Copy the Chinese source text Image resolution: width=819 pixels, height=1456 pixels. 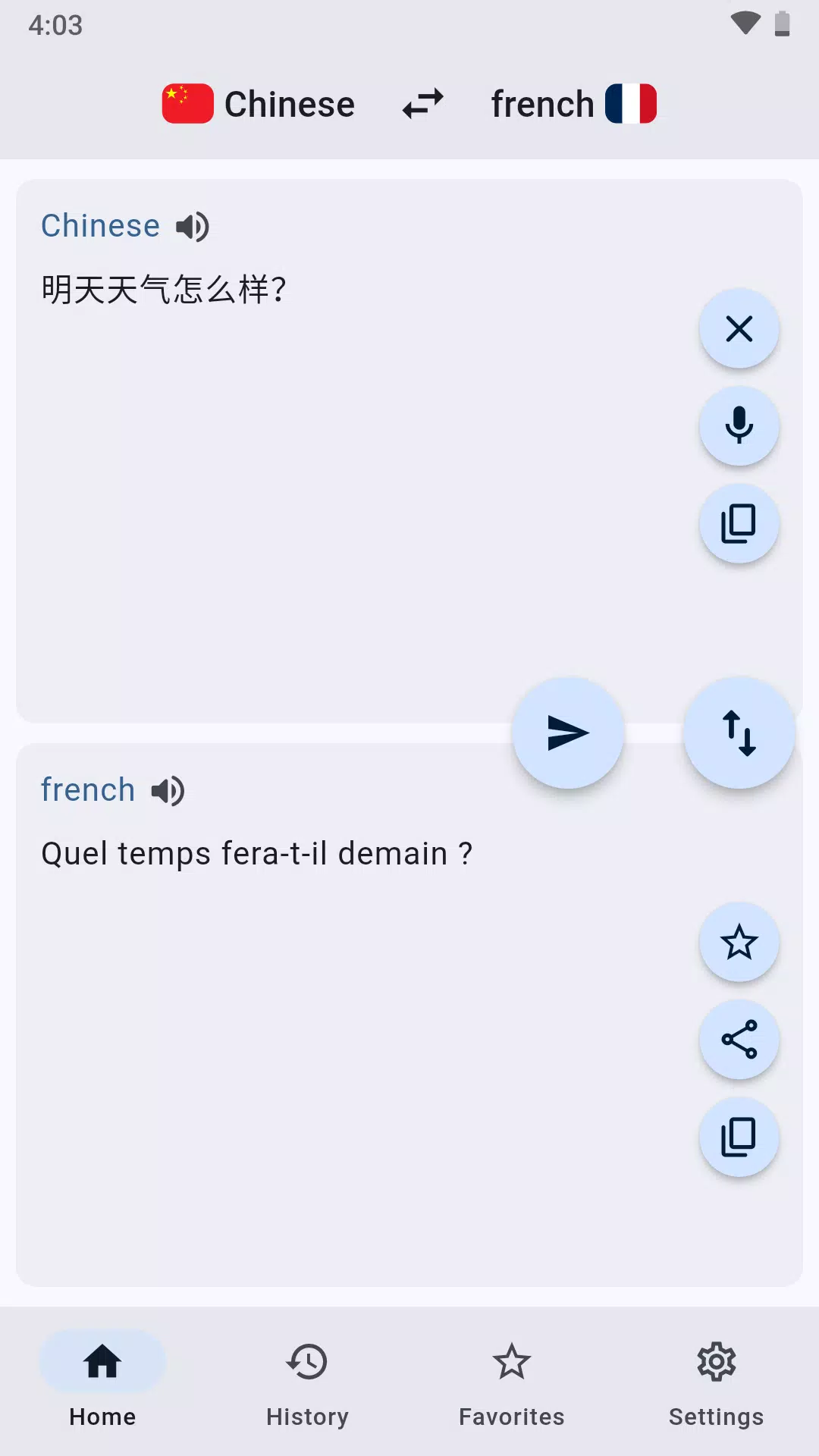(x=739, y=524)
